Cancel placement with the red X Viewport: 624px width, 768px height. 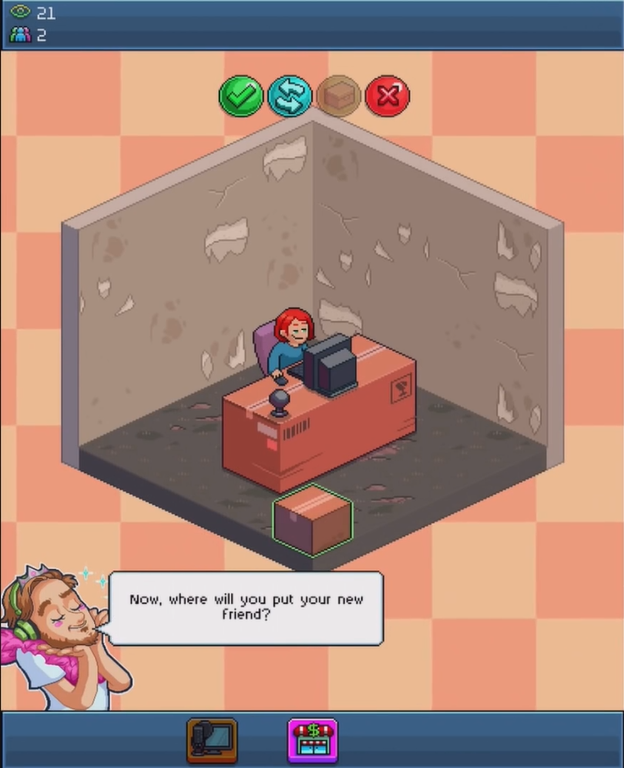coord(388,96)
